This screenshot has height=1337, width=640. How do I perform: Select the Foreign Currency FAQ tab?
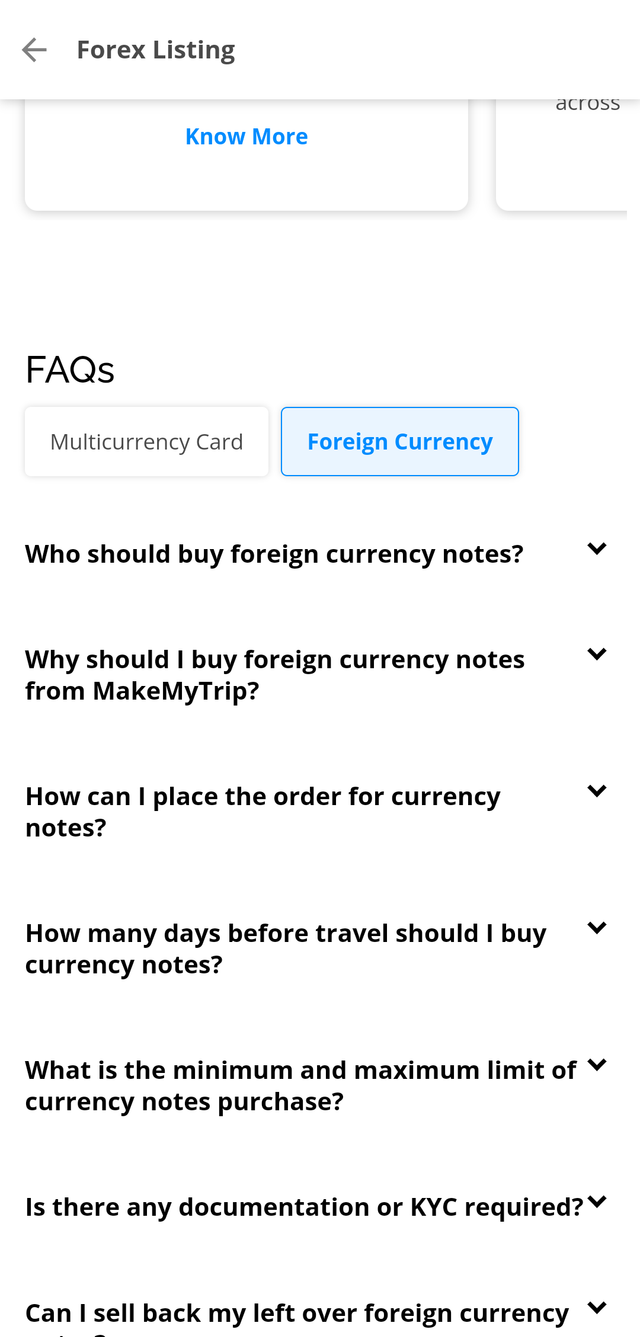click(x=400, y=442)
